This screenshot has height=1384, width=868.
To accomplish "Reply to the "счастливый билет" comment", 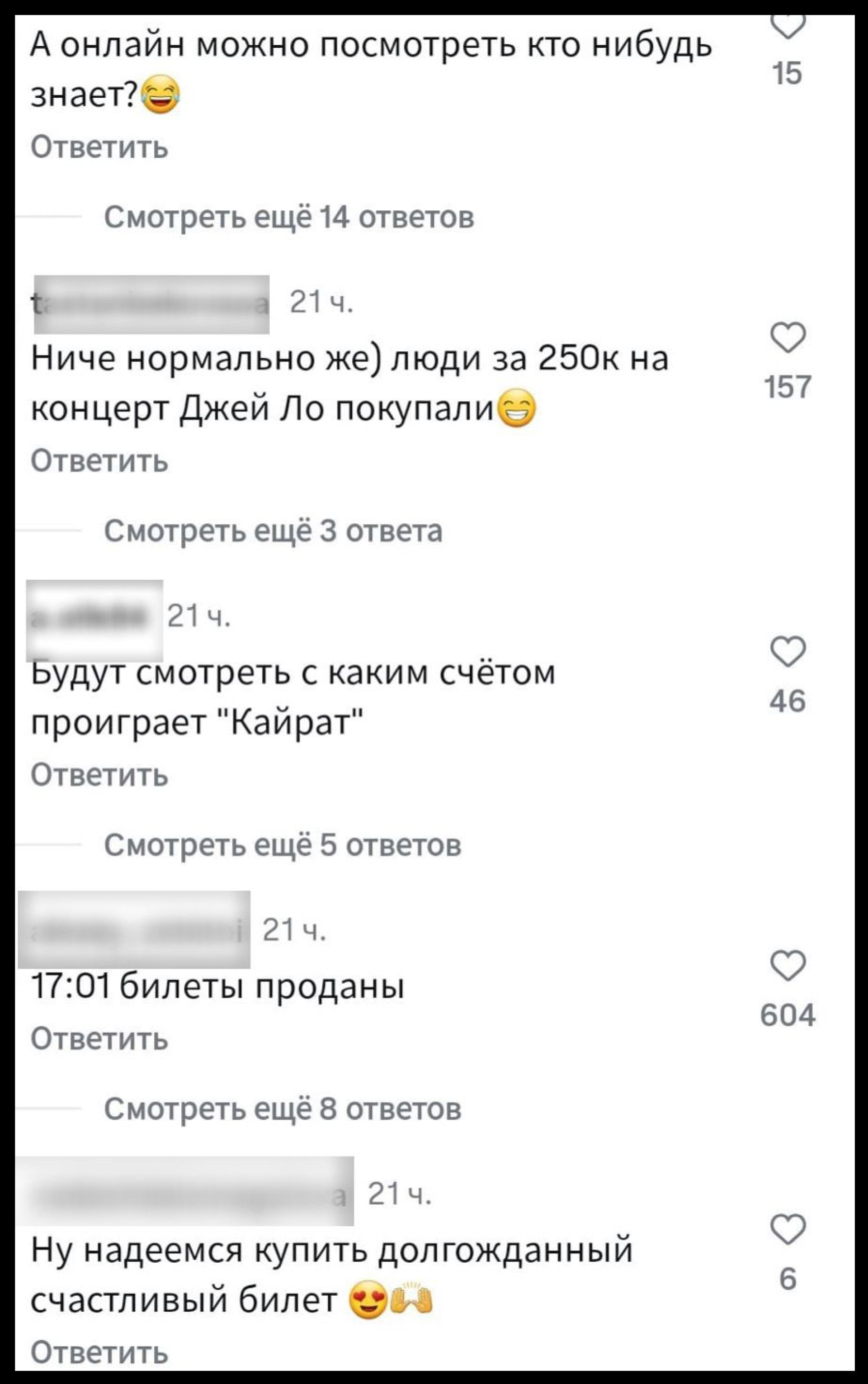I will click(x=99, y=1352).
